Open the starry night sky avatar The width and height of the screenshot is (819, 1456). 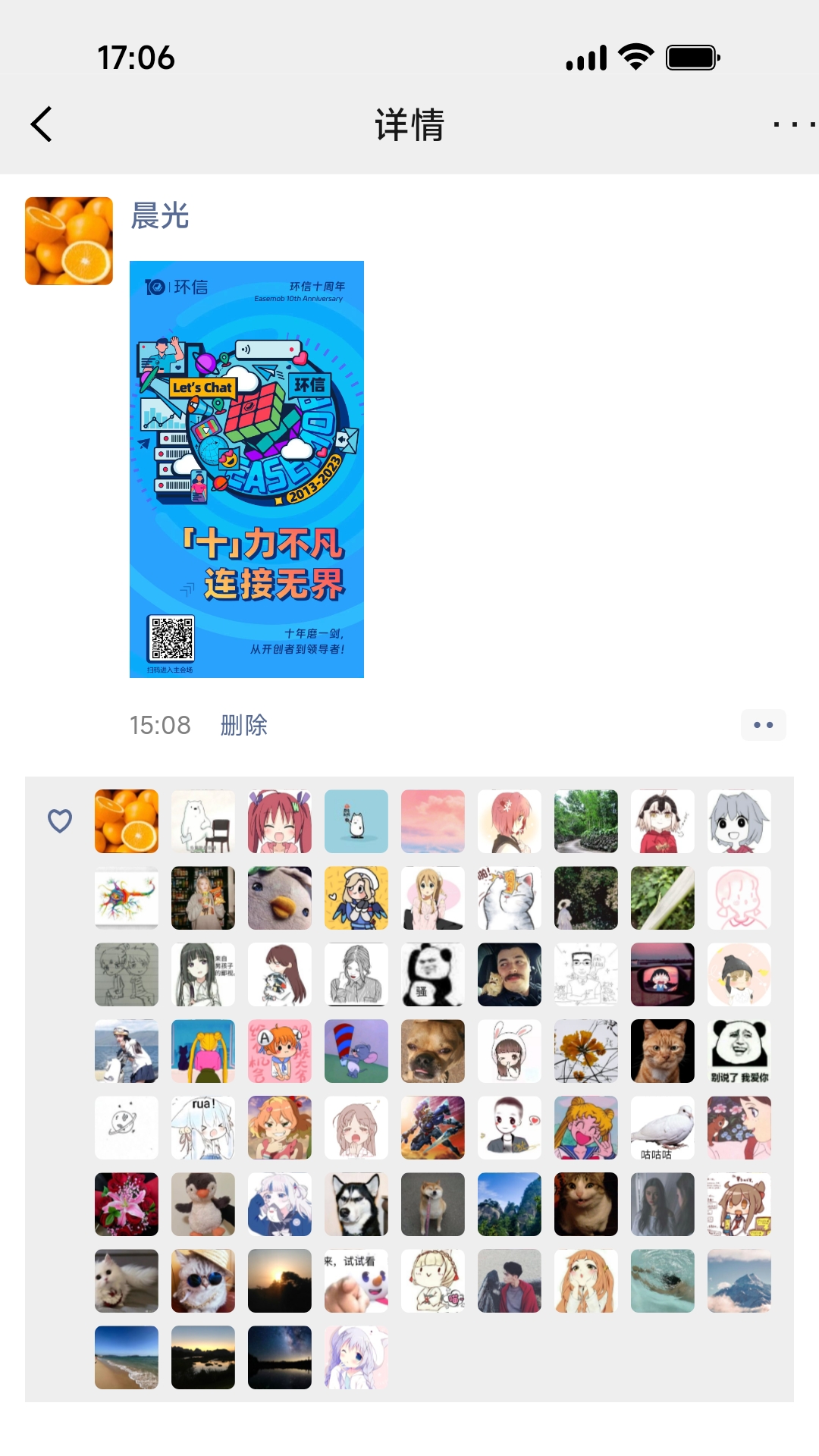pyautogui.click(x=280, y=1357)
